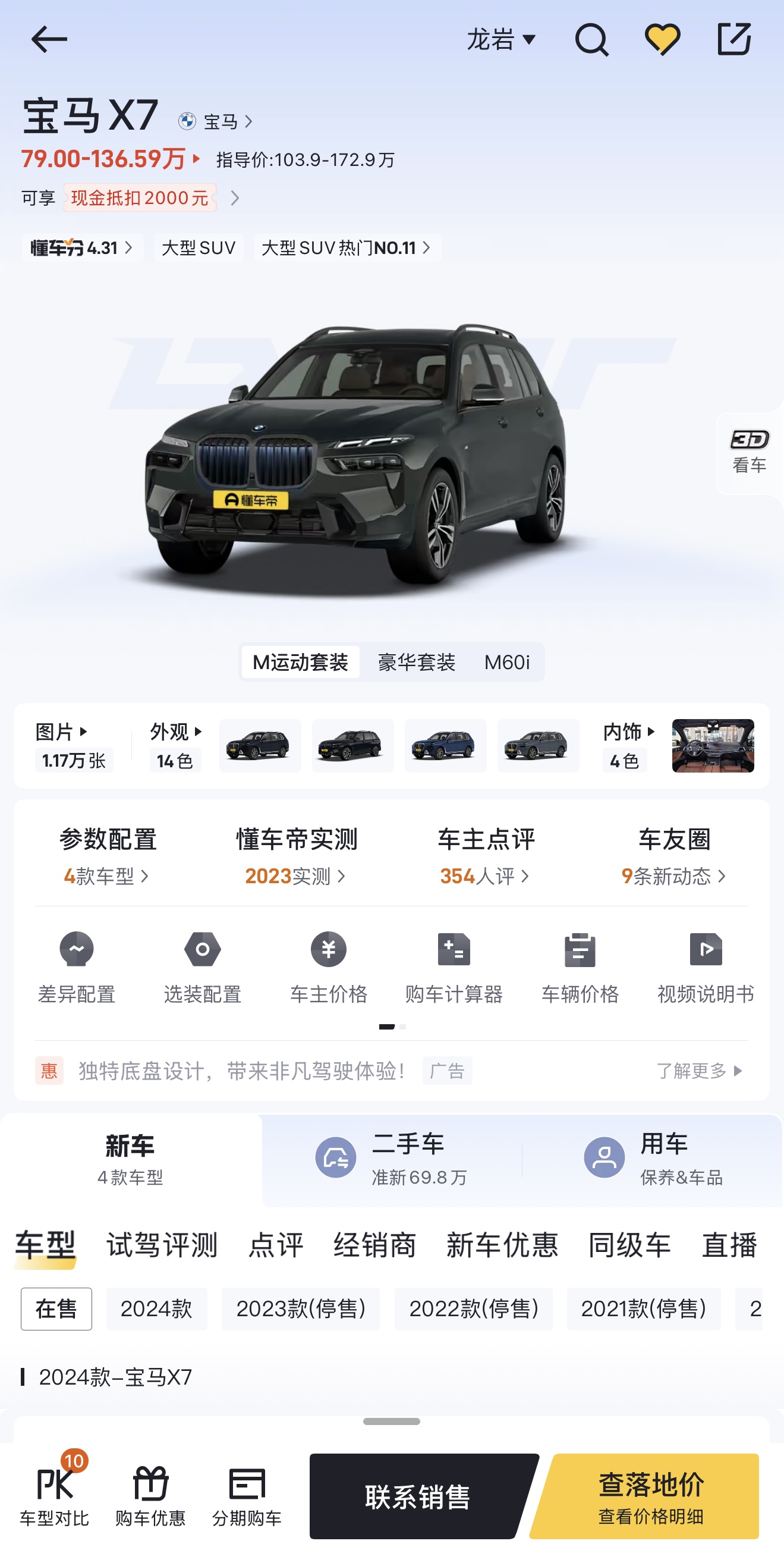Tap the yellow heart favorite icon
Screen dimensions: 784x1566
coord(662,40)
